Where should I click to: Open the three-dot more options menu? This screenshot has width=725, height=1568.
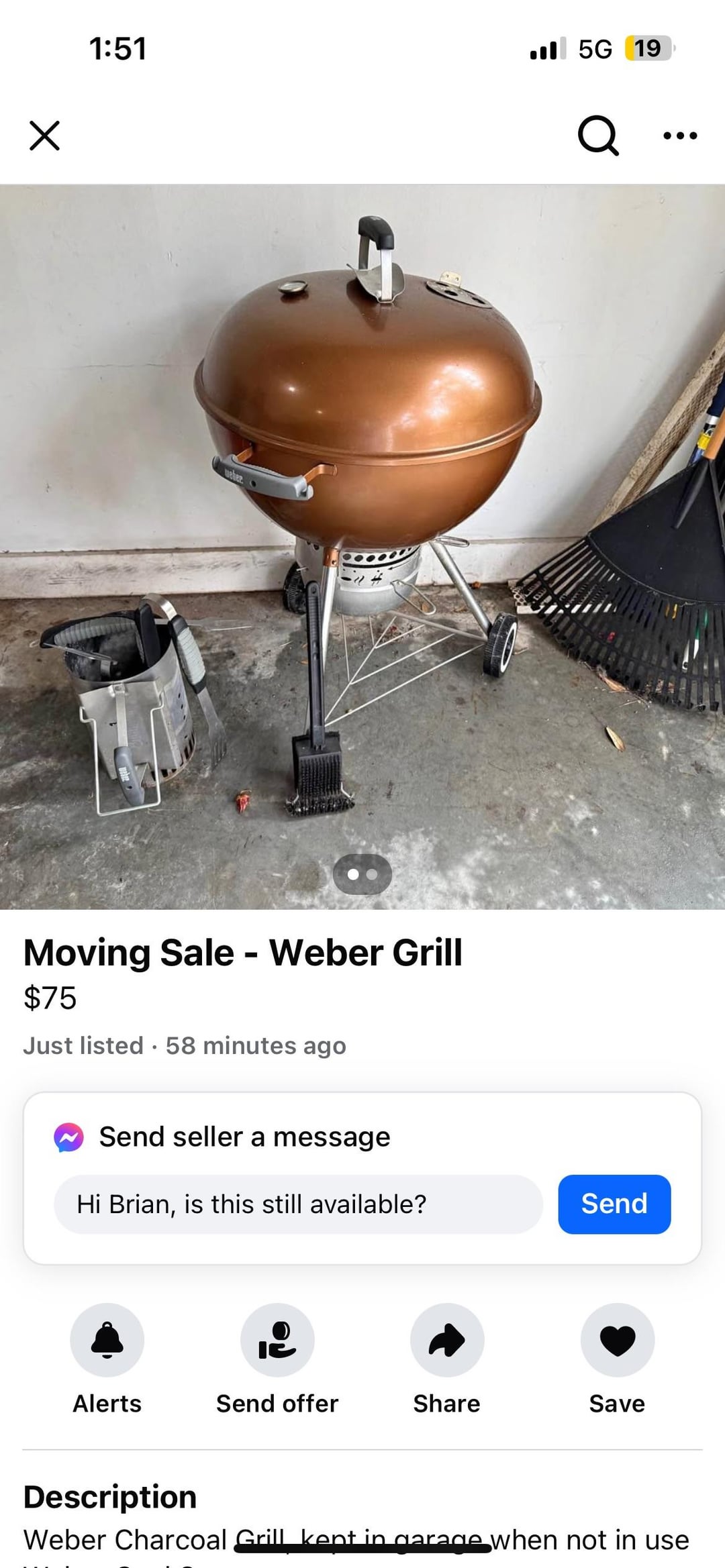click(x=679, y=136)
